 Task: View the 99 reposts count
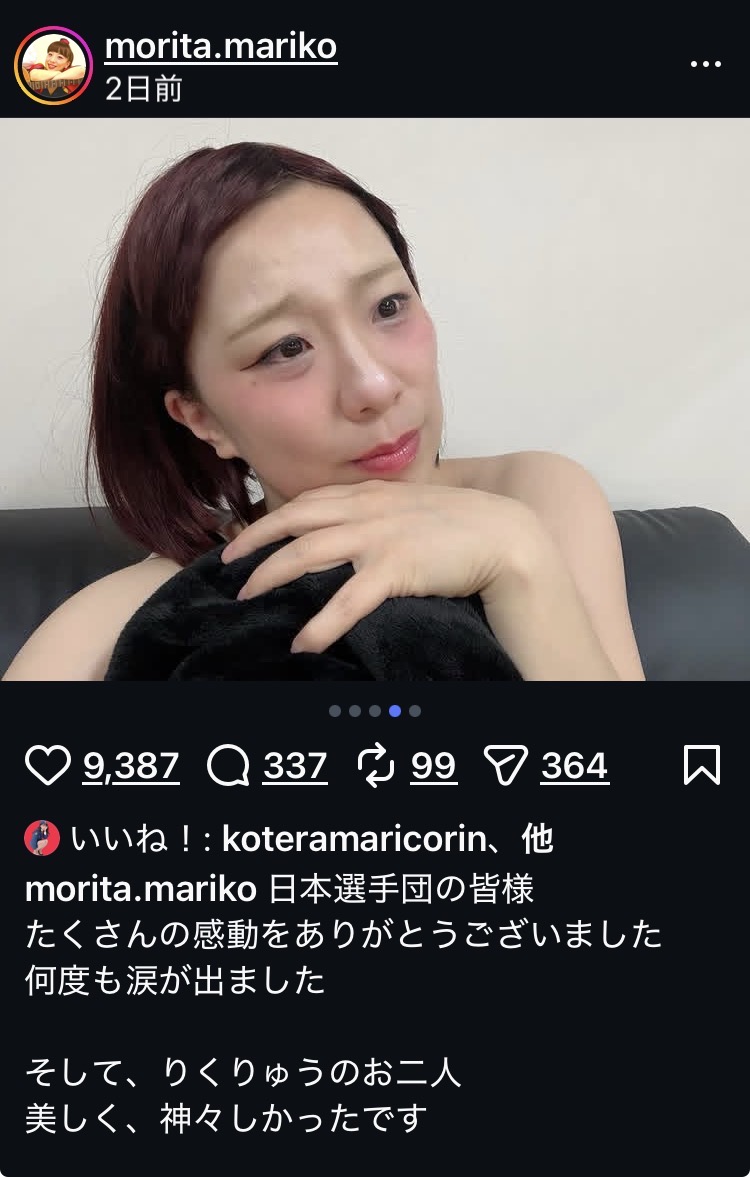[433, 767]
